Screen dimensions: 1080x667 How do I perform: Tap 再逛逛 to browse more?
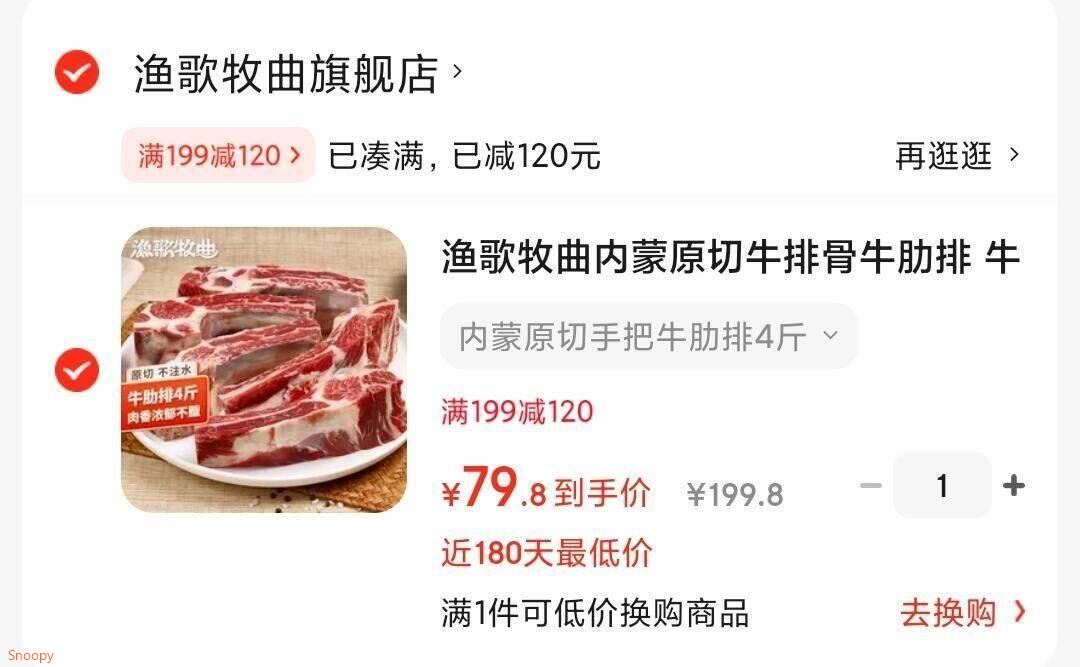[x=956, y=155]
